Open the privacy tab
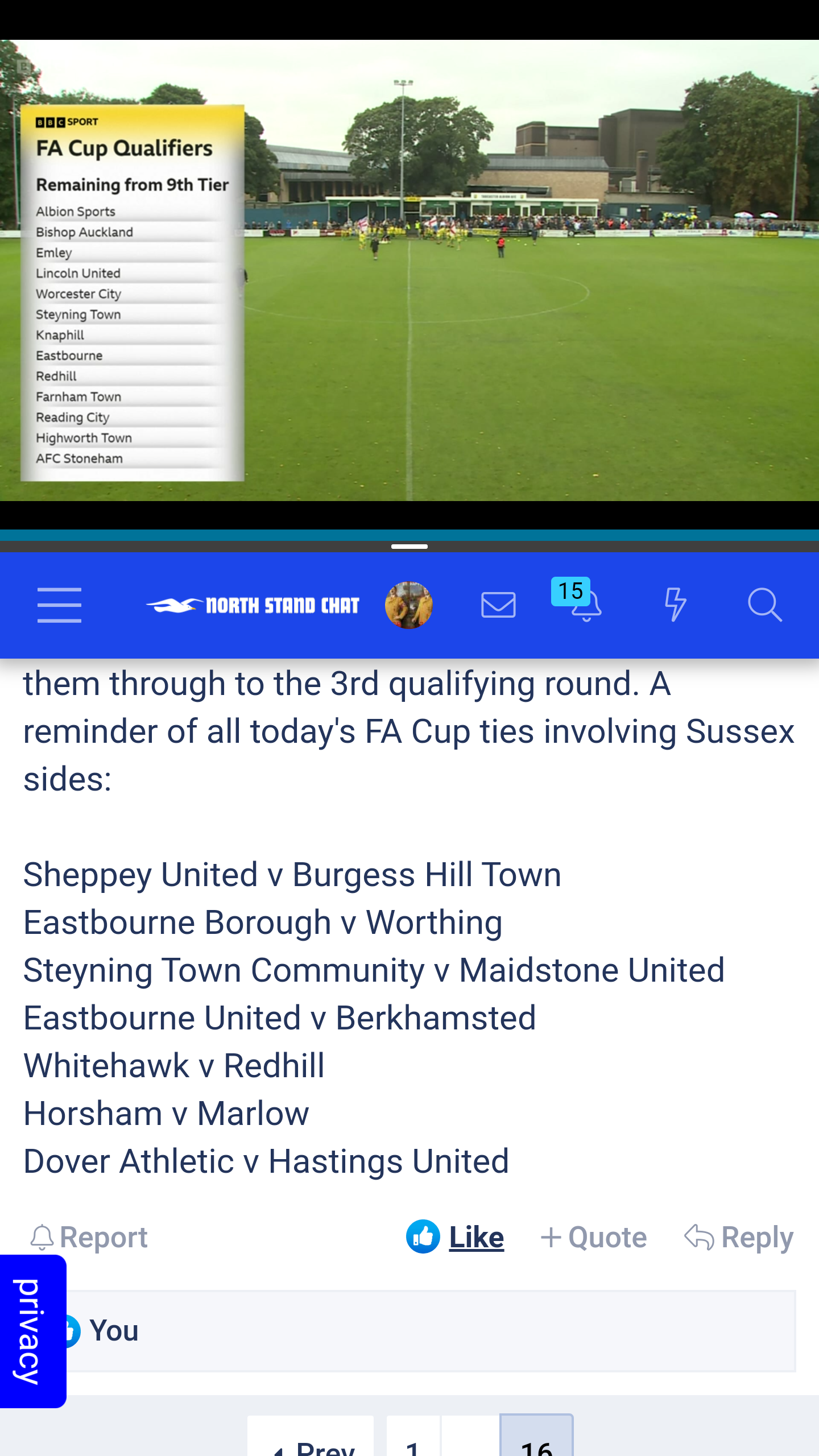The width and height of the screenshot is (819, 1456). [x=32, y=1331]
